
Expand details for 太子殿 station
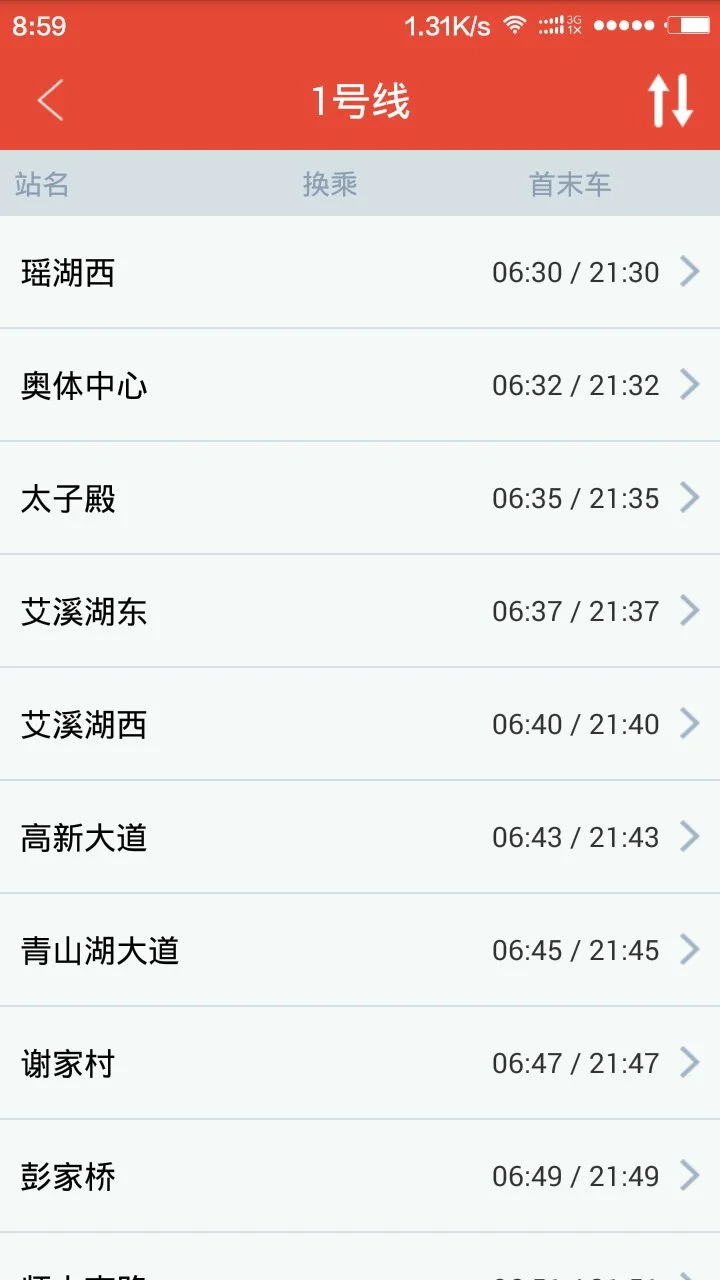pyautogui.click(x=360, y=498)
